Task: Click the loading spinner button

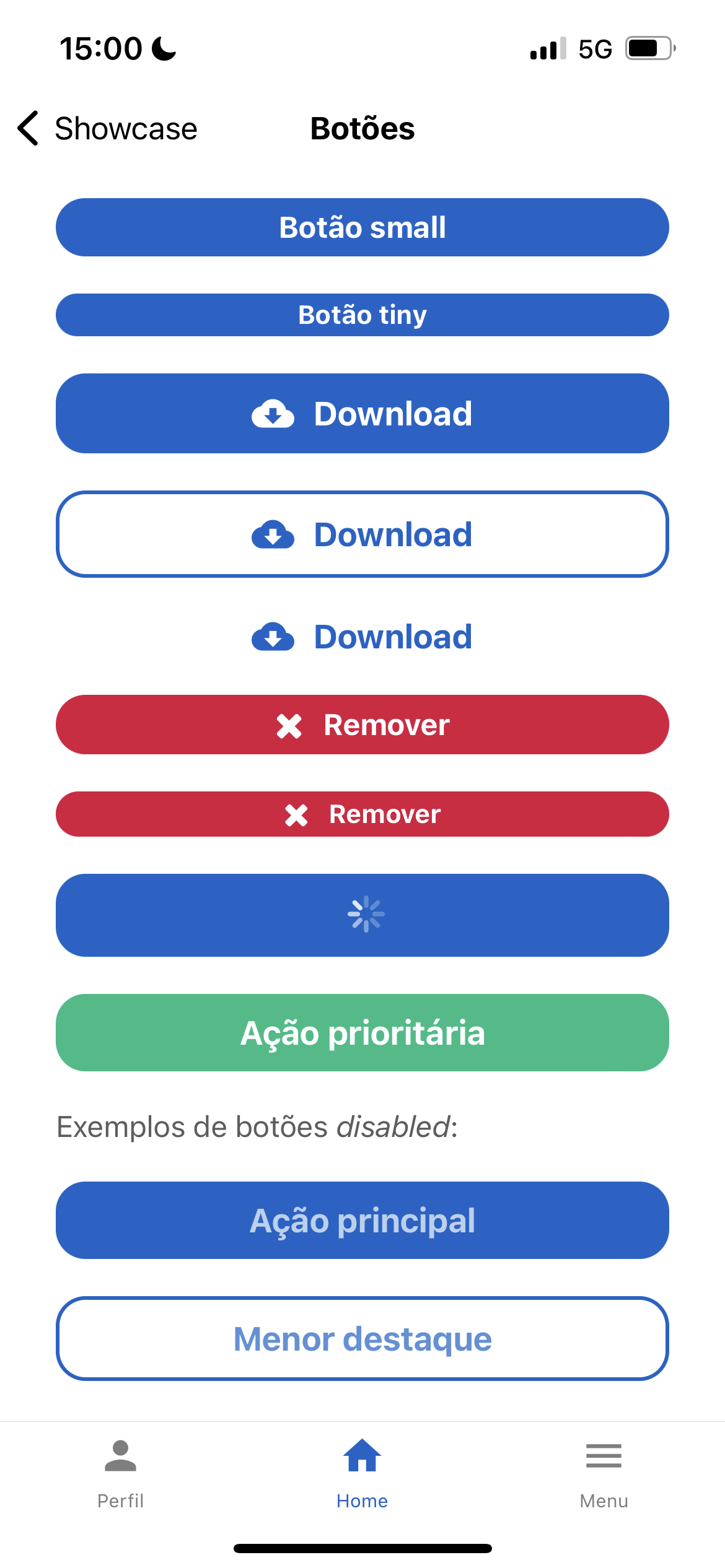Action: (x=362, y=915)
